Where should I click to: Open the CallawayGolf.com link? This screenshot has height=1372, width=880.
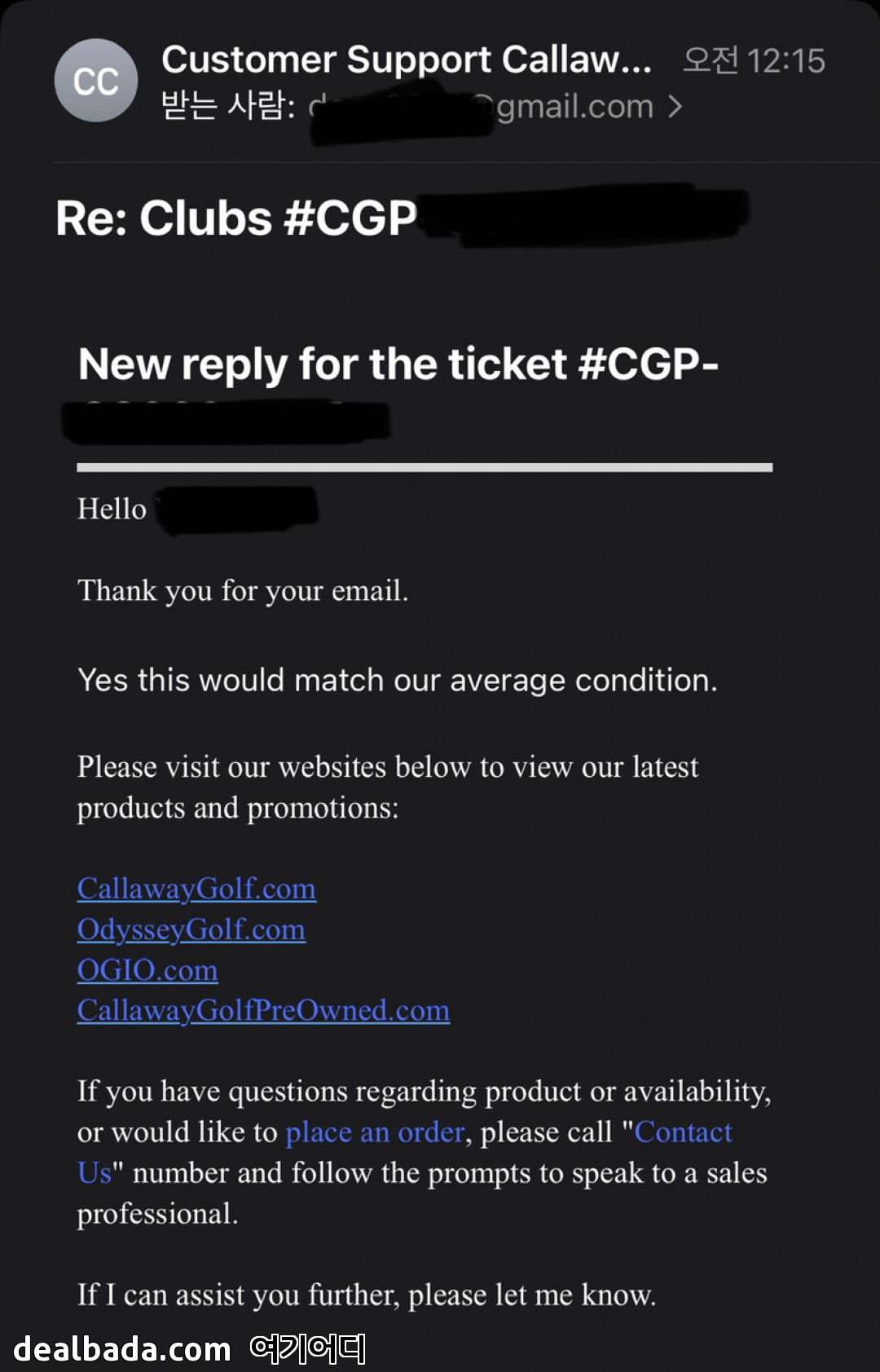tap(196, 889)
